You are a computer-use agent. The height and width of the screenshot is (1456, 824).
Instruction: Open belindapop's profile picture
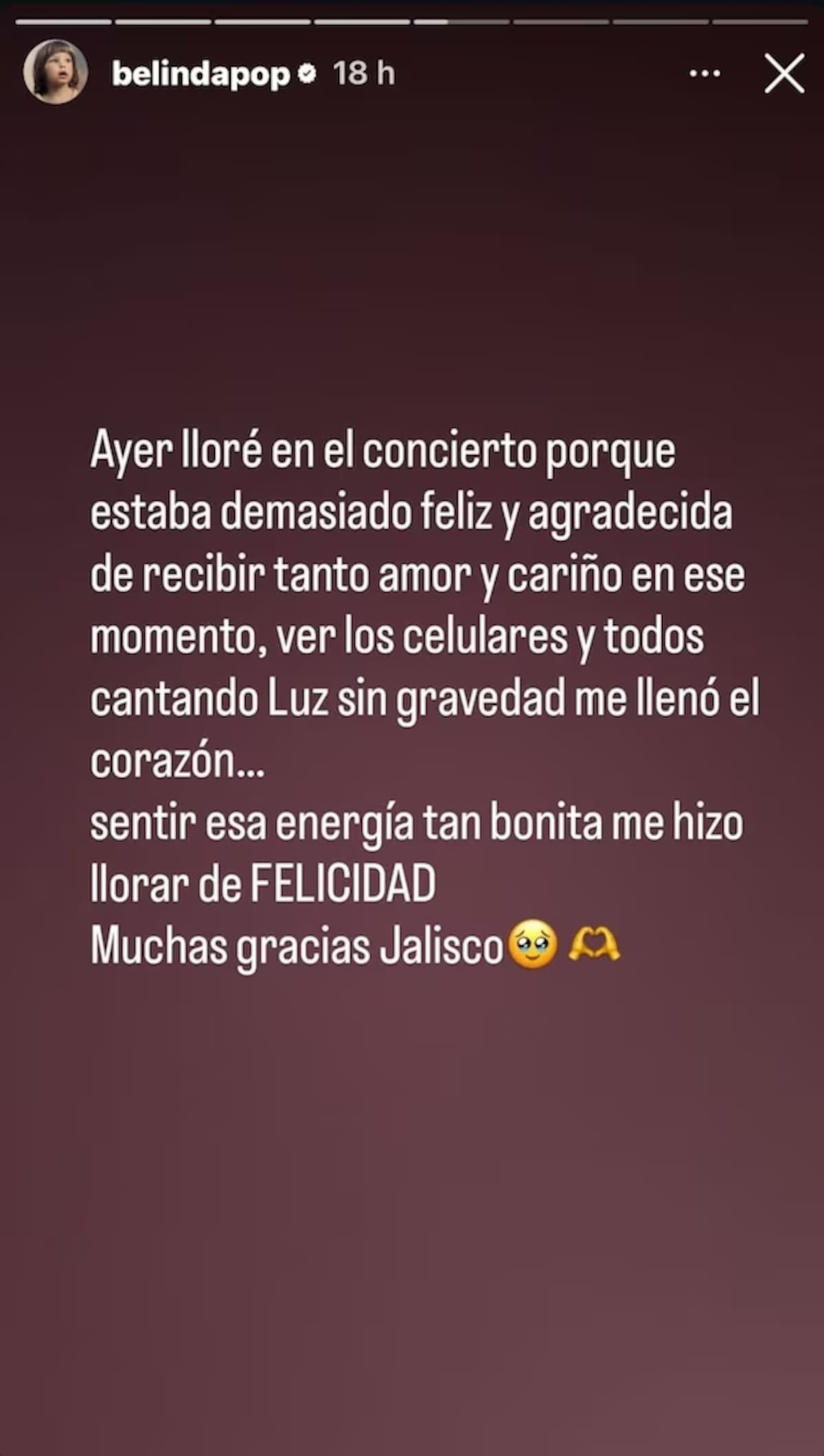(x=56, y=72)
